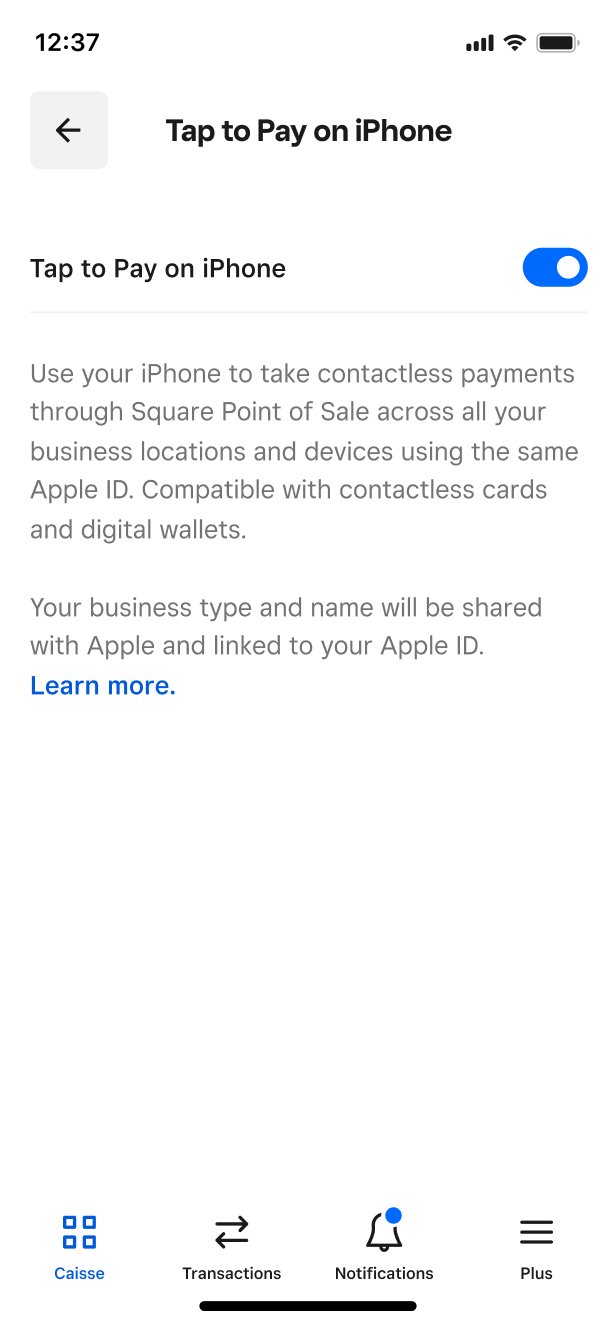Open the Plus menu tab
Screen dimensions: 616x1334
click(x=536, y=1246)
